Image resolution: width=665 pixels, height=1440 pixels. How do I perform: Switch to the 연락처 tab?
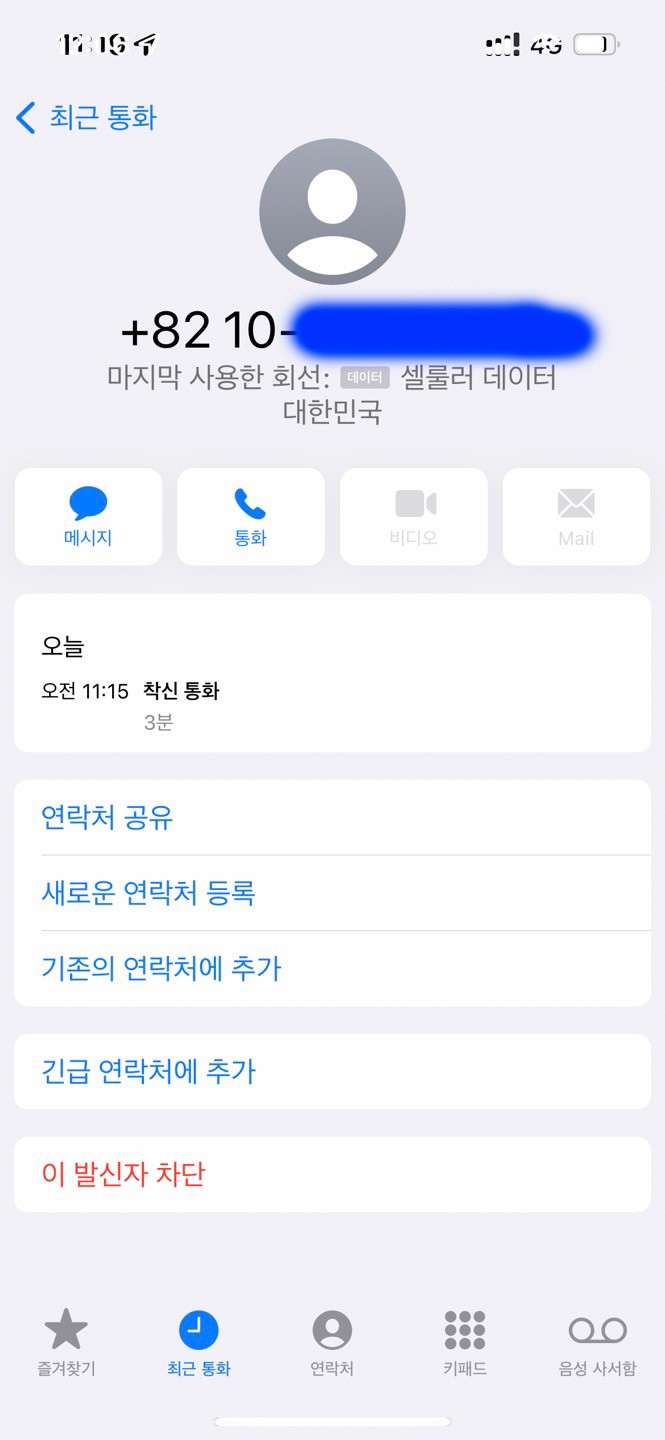click(332, 1342)
